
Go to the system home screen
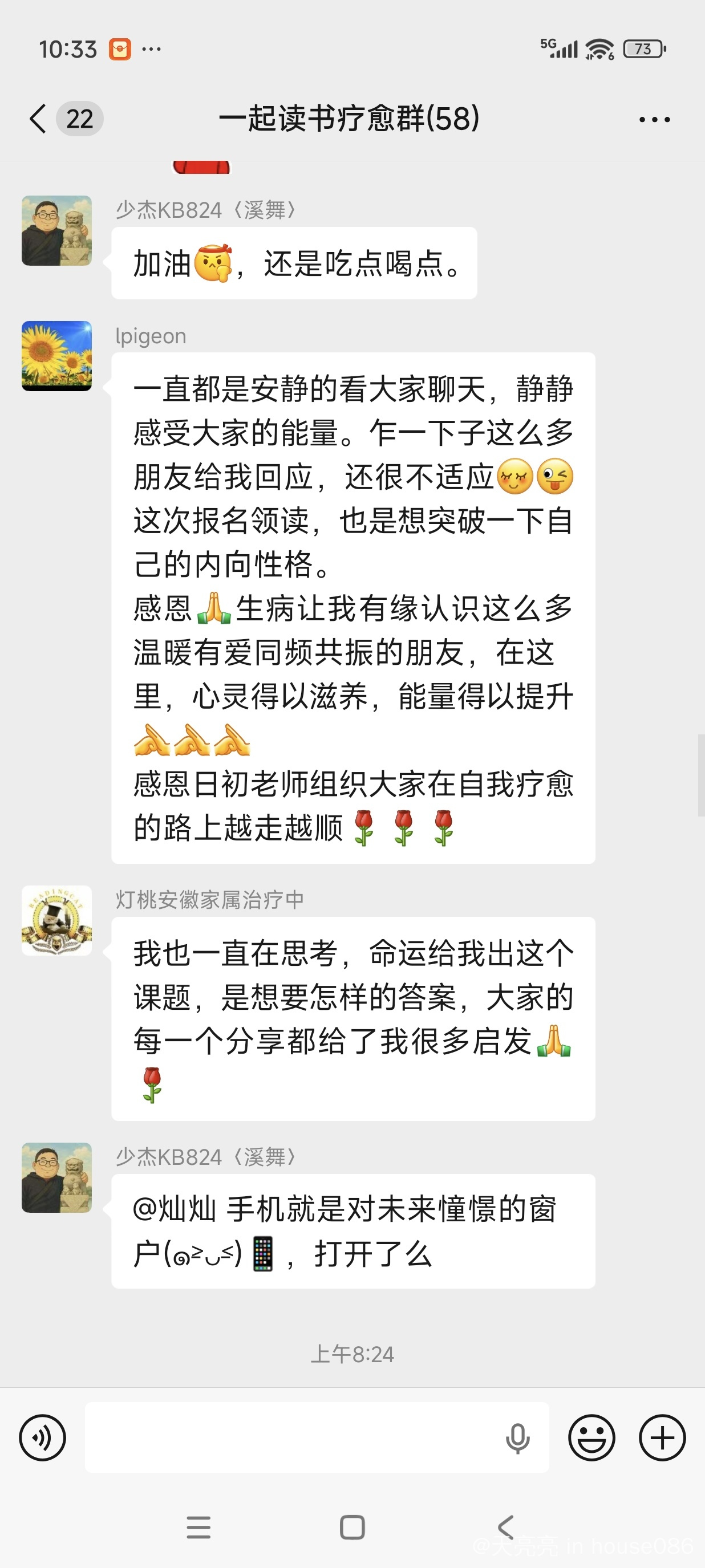[x=352, y=1527]
